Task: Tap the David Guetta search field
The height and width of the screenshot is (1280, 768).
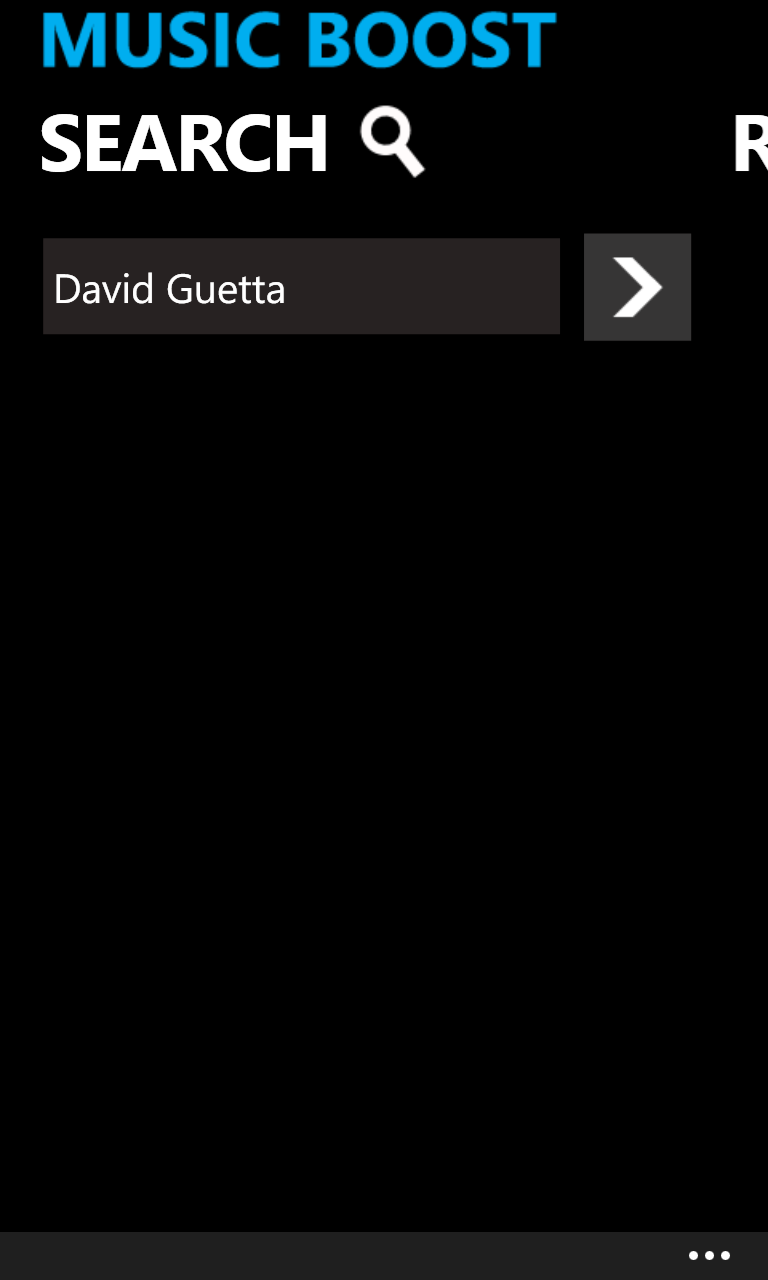Action: pos(300,287)
